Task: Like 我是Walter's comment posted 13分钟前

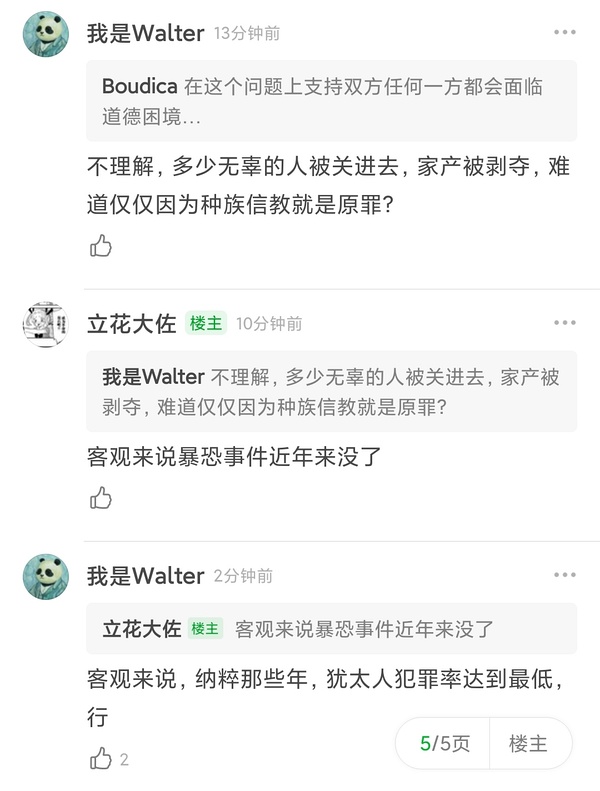Action: [x=101, y=245]
